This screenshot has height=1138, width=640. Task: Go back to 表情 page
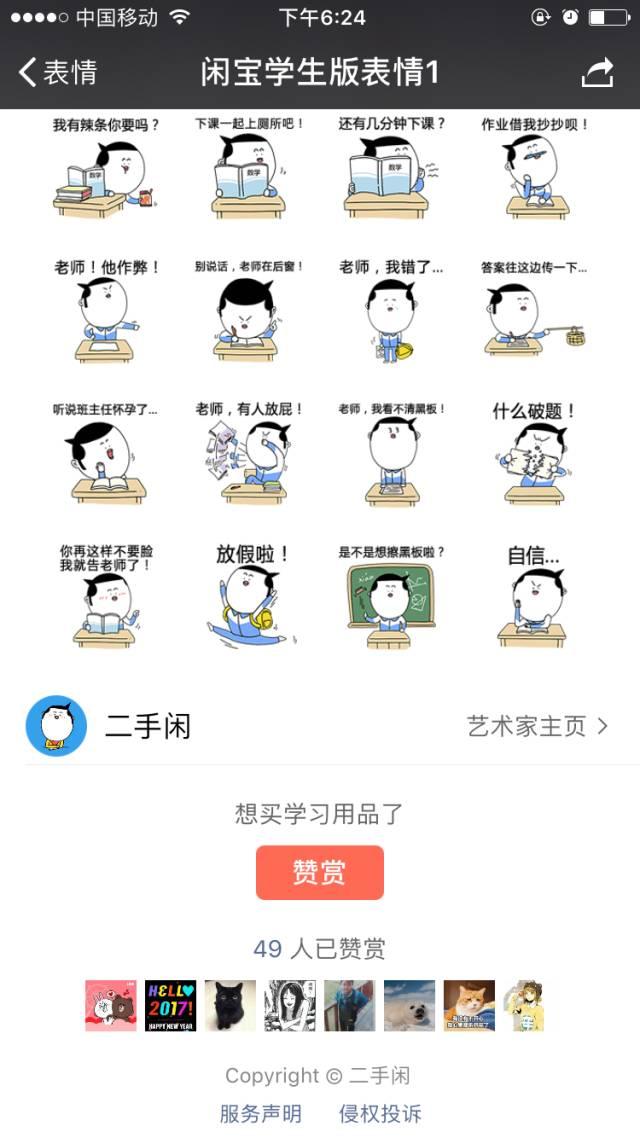click(x=58, y=72)
